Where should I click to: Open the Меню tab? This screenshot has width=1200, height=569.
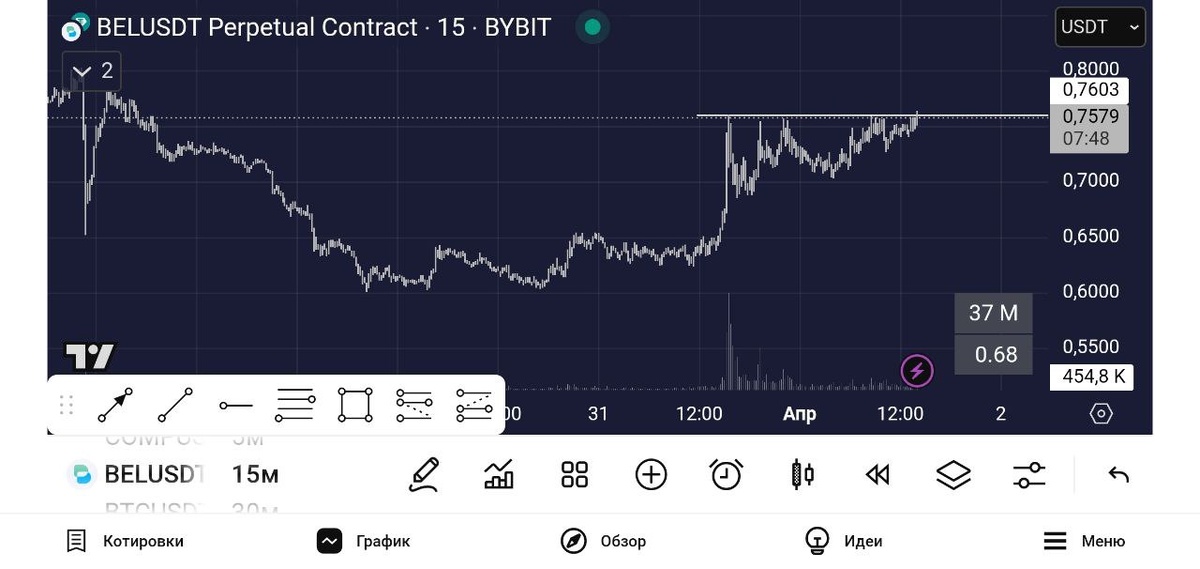[x=1084, y=541]
